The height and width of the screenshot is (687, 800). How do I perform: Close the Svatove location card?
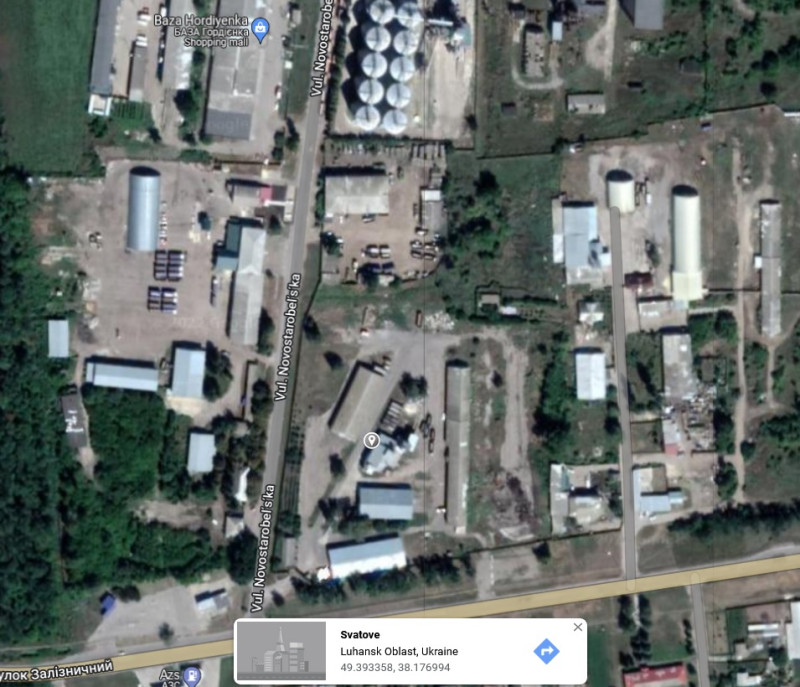(x=578, y=627)
